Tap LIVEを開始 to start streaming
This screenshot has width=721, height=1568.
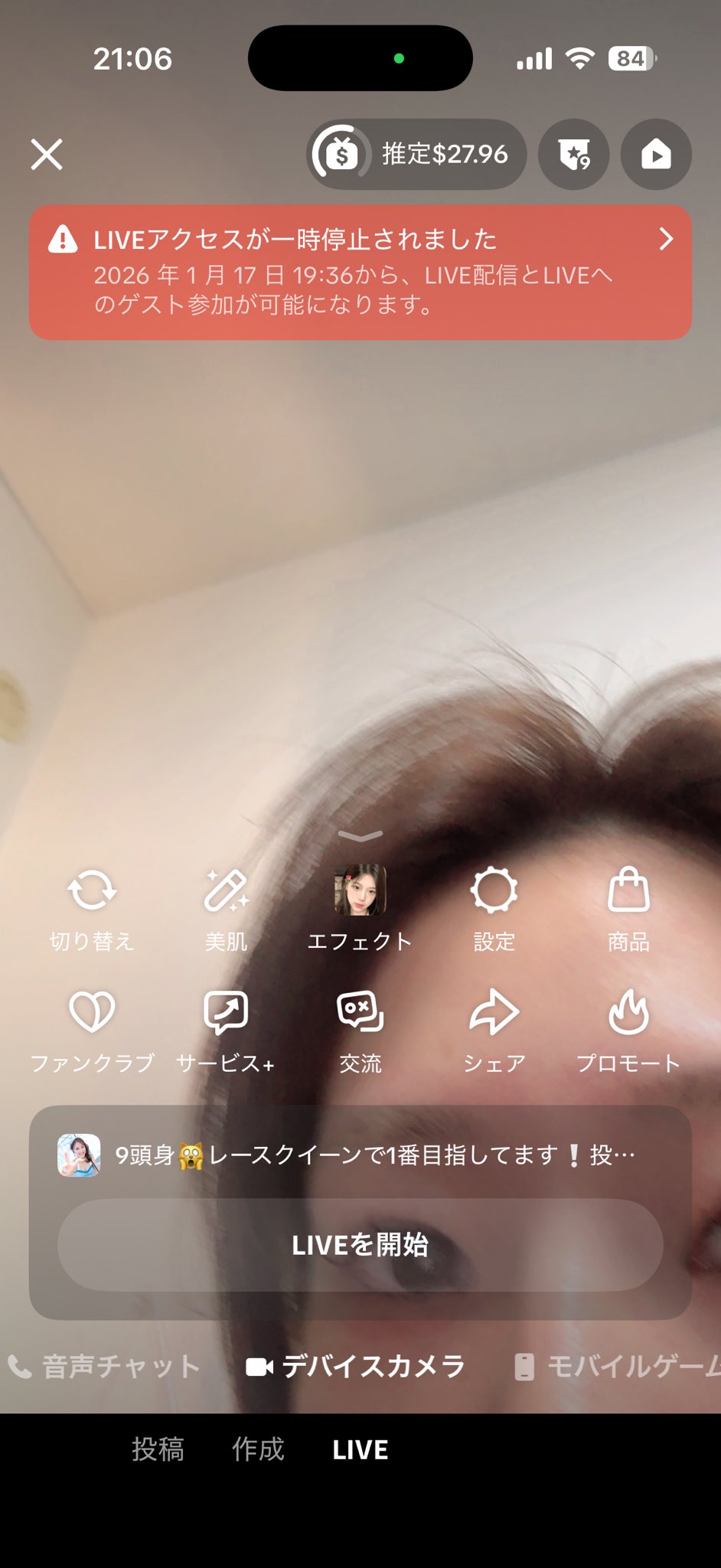pyautogui.click(x=360, y=1245)
